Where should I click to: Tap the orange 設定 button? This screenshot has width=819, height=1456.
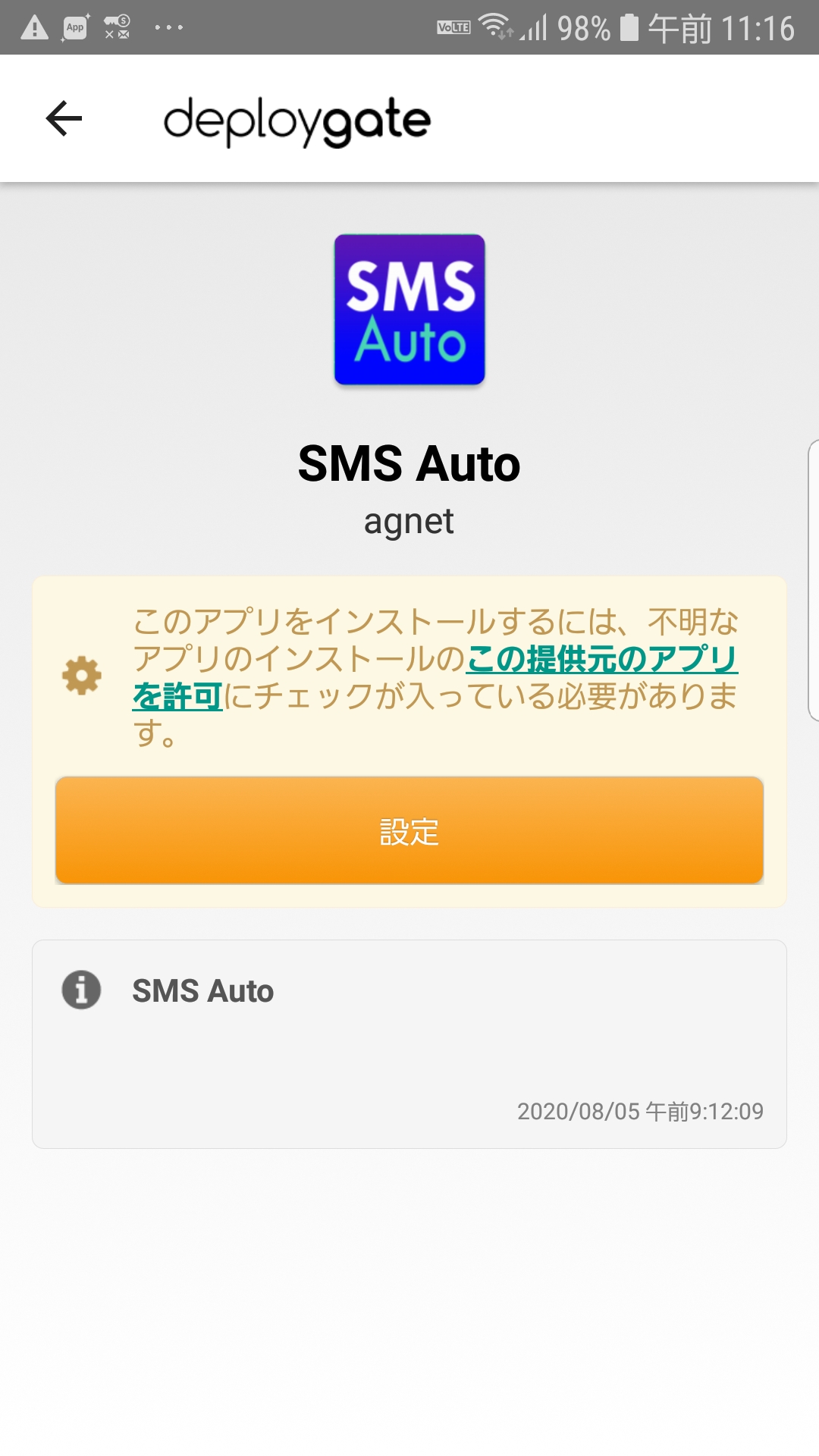point(409,830)
